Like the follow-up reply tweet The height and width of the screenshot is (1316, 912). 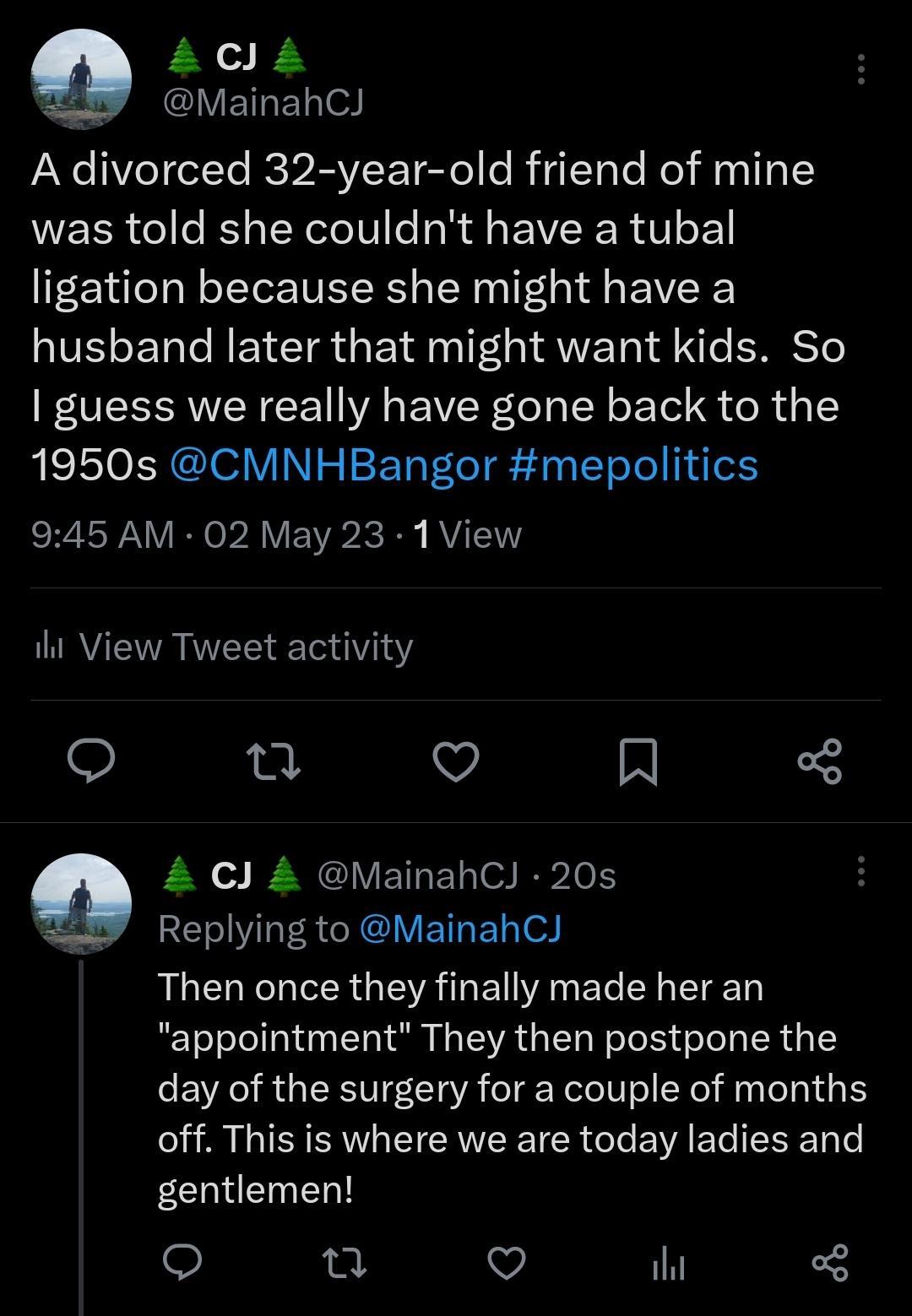(507, 1262)
